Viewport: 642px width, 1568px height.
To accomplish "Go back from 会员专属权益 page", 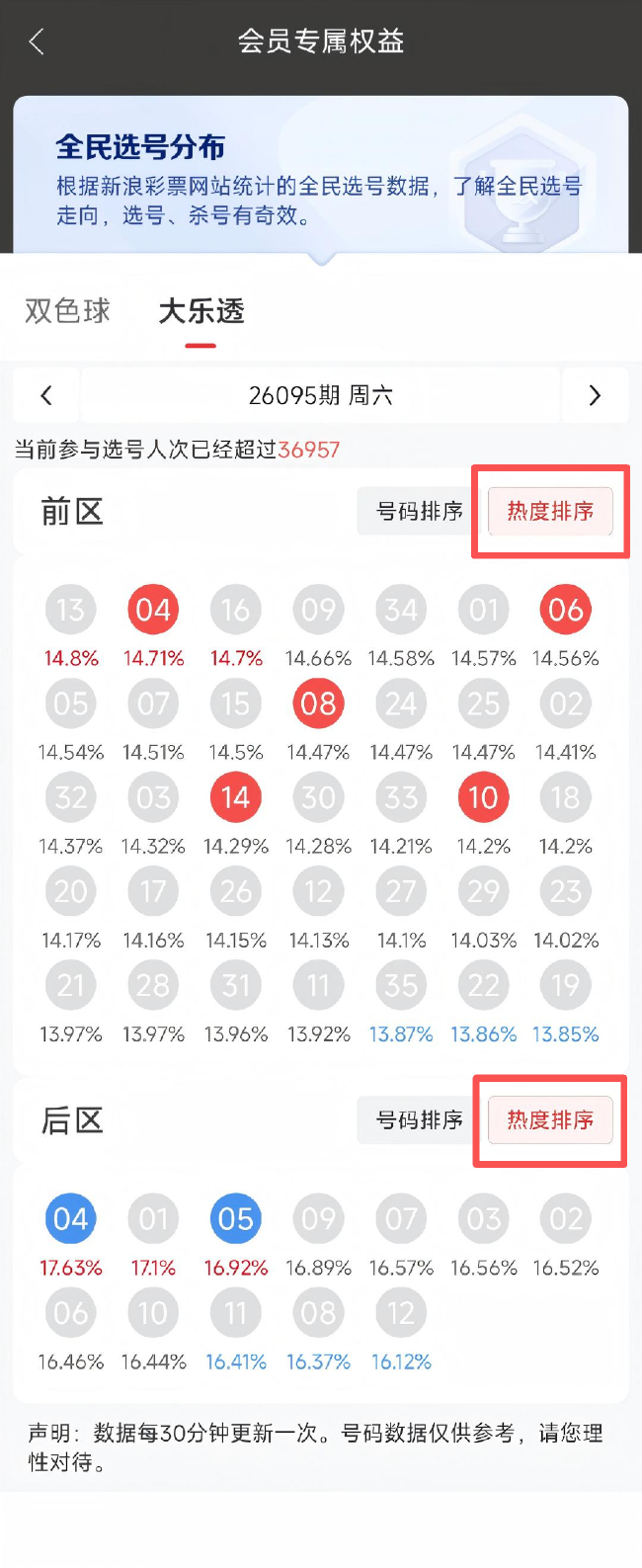I will pos(38,41).
